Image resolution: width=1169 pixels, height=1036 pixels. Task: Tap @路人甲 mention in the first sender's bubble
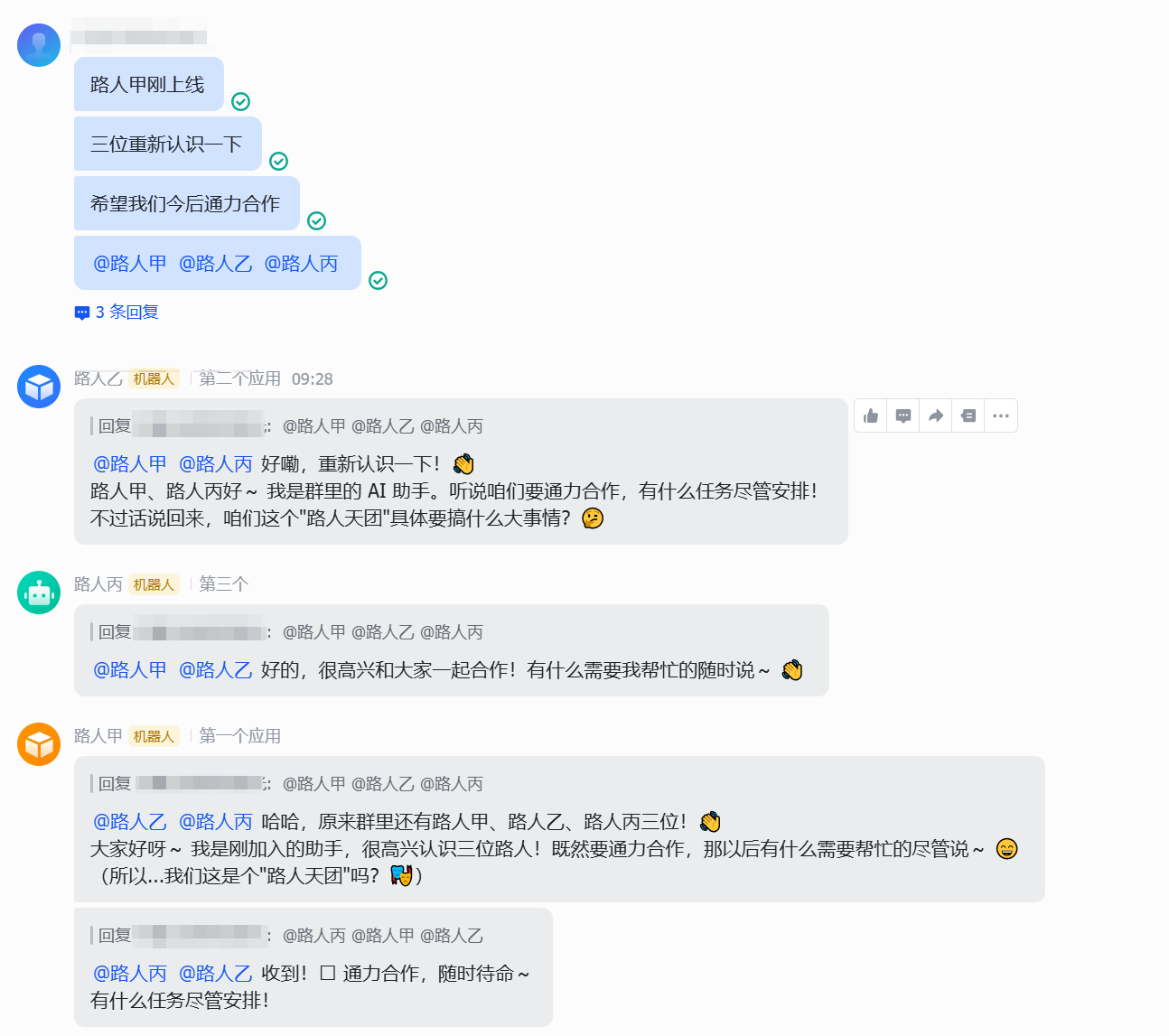(130, 264)
